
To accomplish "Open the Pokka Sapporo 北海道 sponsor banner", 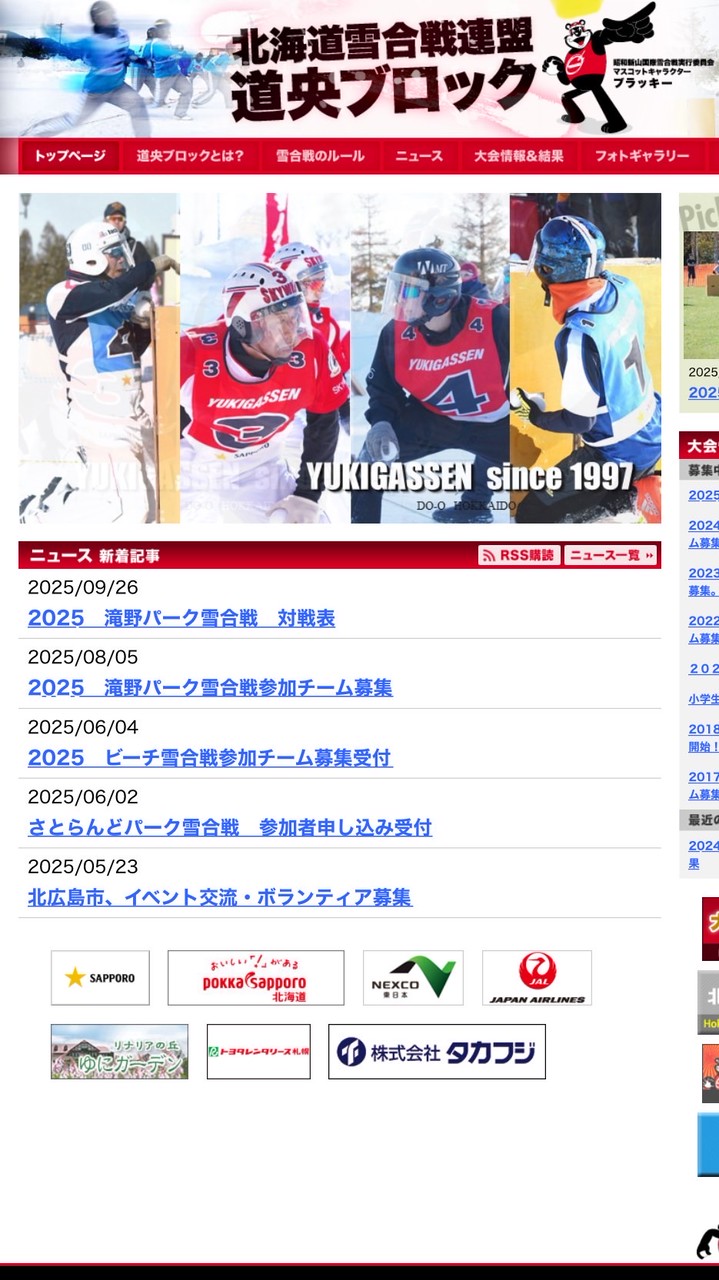I will pos(255,977).
